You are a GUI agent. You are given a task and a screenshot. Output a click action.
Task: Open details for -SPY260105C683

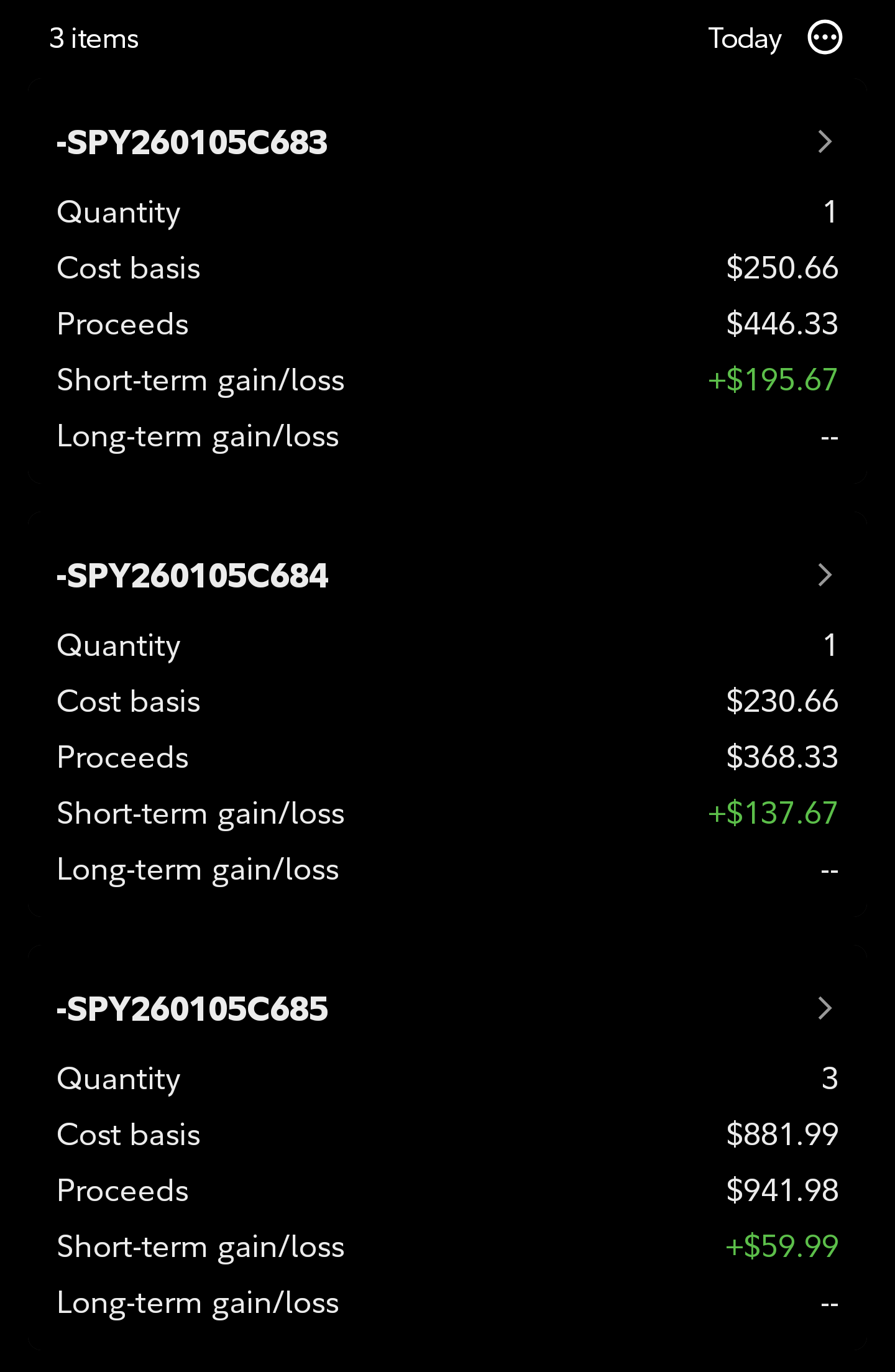[x=447, y=142]
